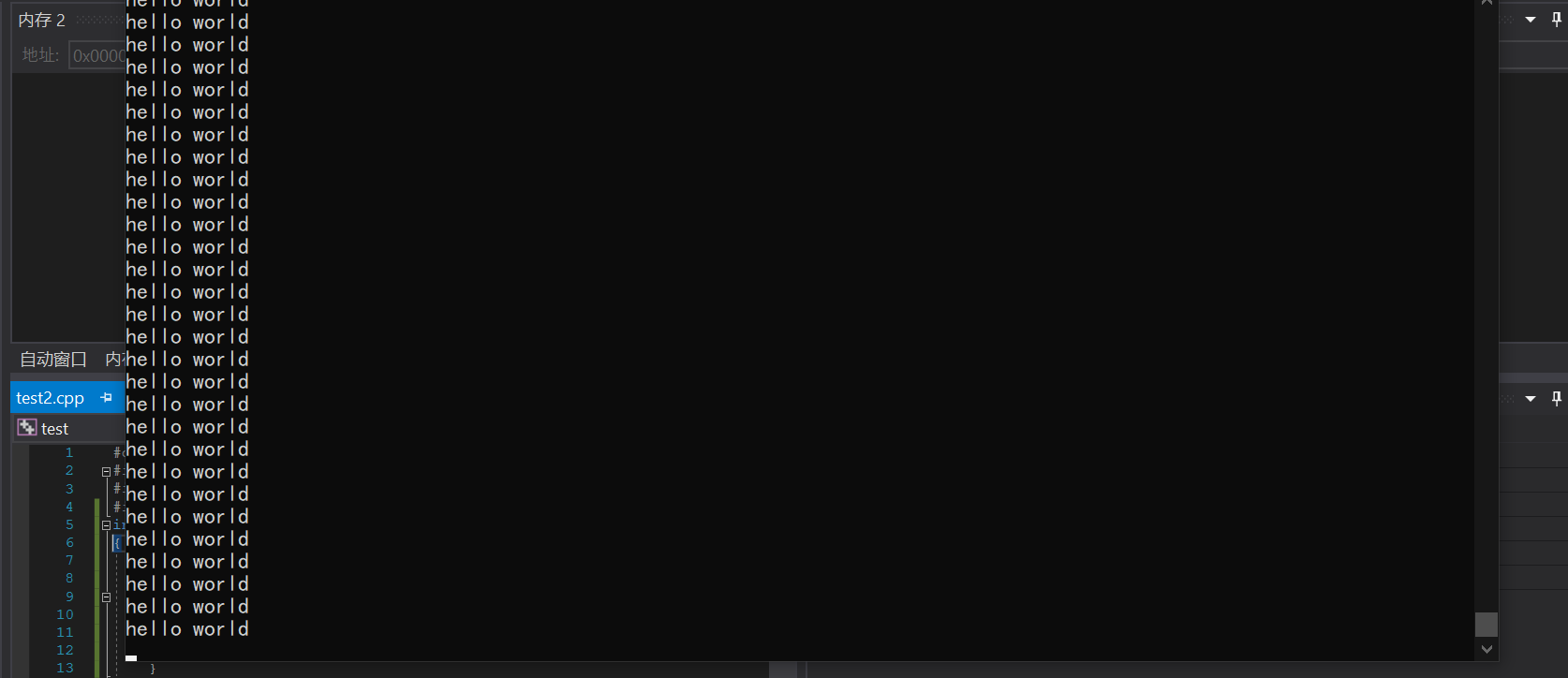Collapse the code block at line 5
This screenshot has height=678, width=1568.
coord(106,525)
